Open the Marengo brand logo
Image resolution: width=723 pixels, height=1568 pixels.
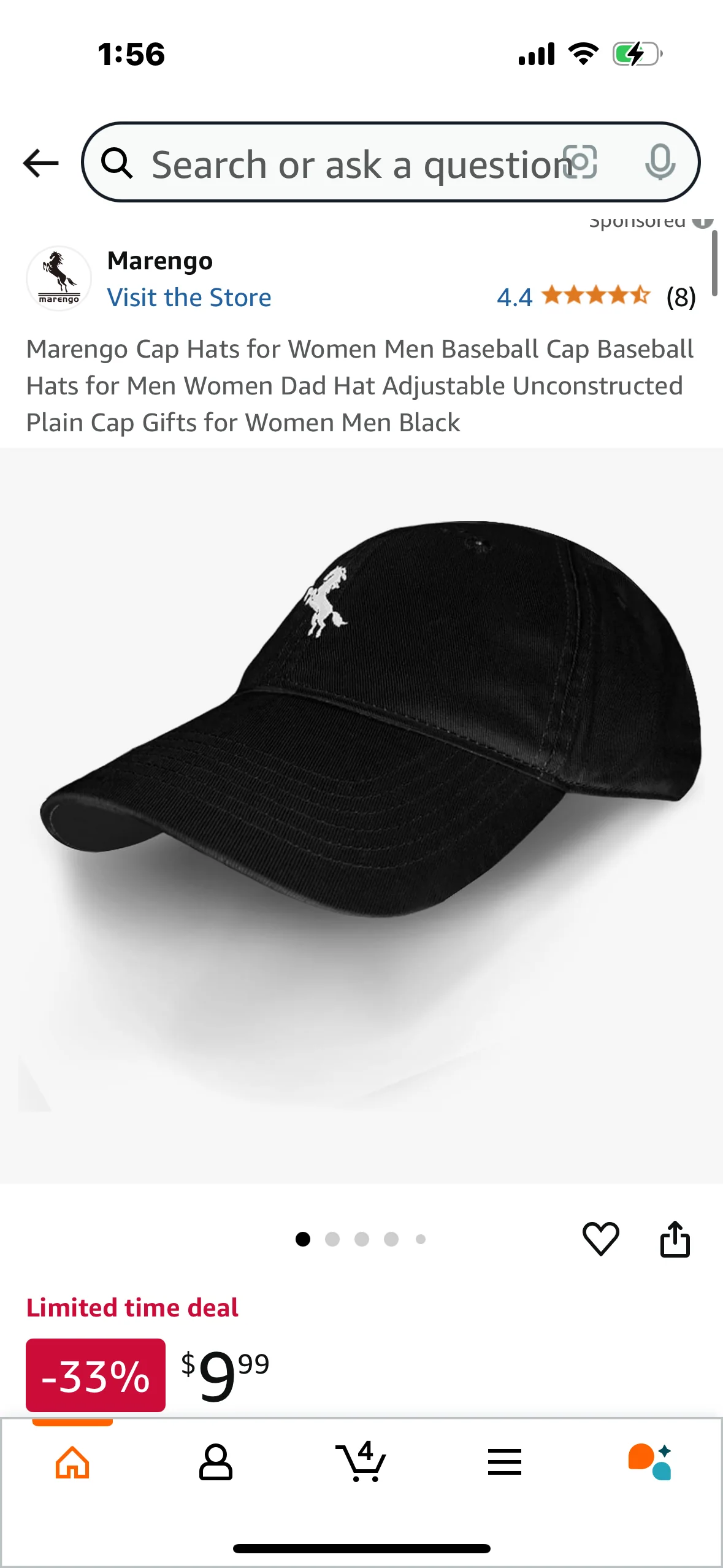[x=59, y=279]
